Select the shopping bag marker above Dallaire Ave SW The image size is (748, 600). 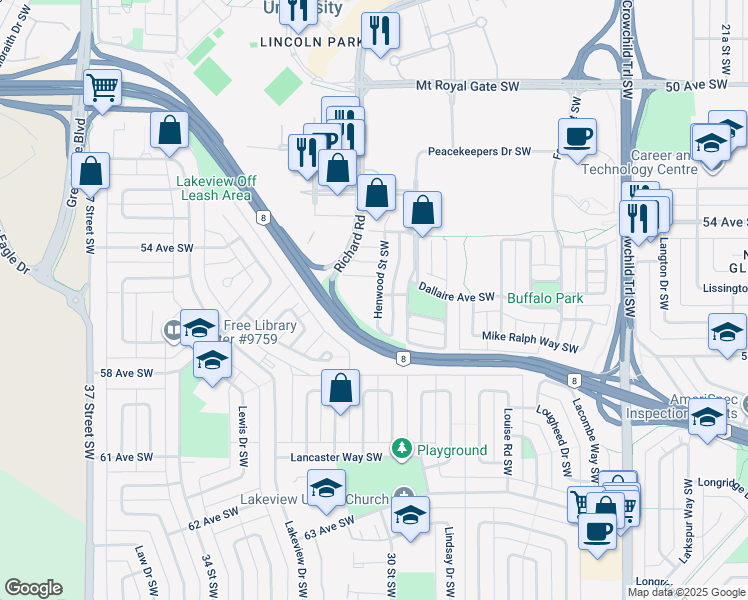[423, 211]
